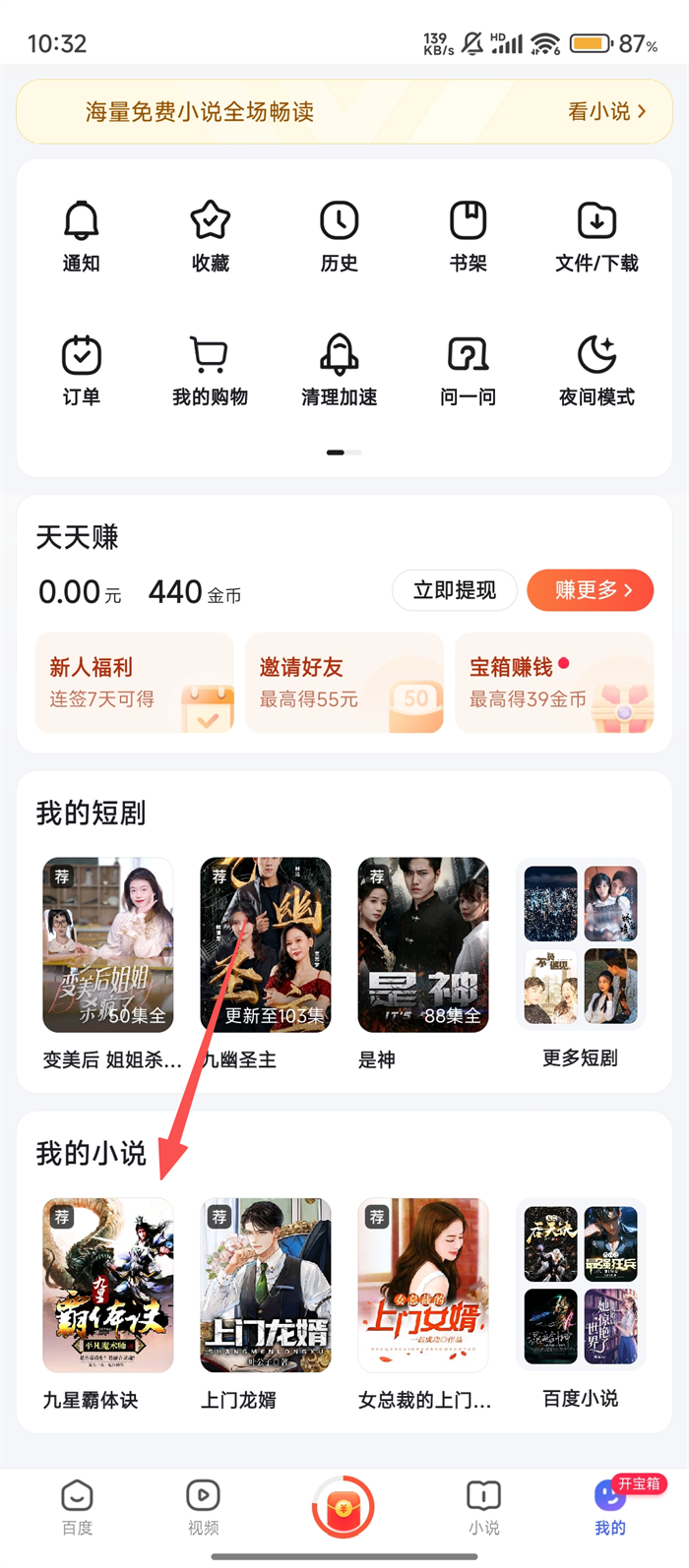Open the novel 九星霸体诀
This screenshot has width=689, height=1568.
coord(108,1285)
